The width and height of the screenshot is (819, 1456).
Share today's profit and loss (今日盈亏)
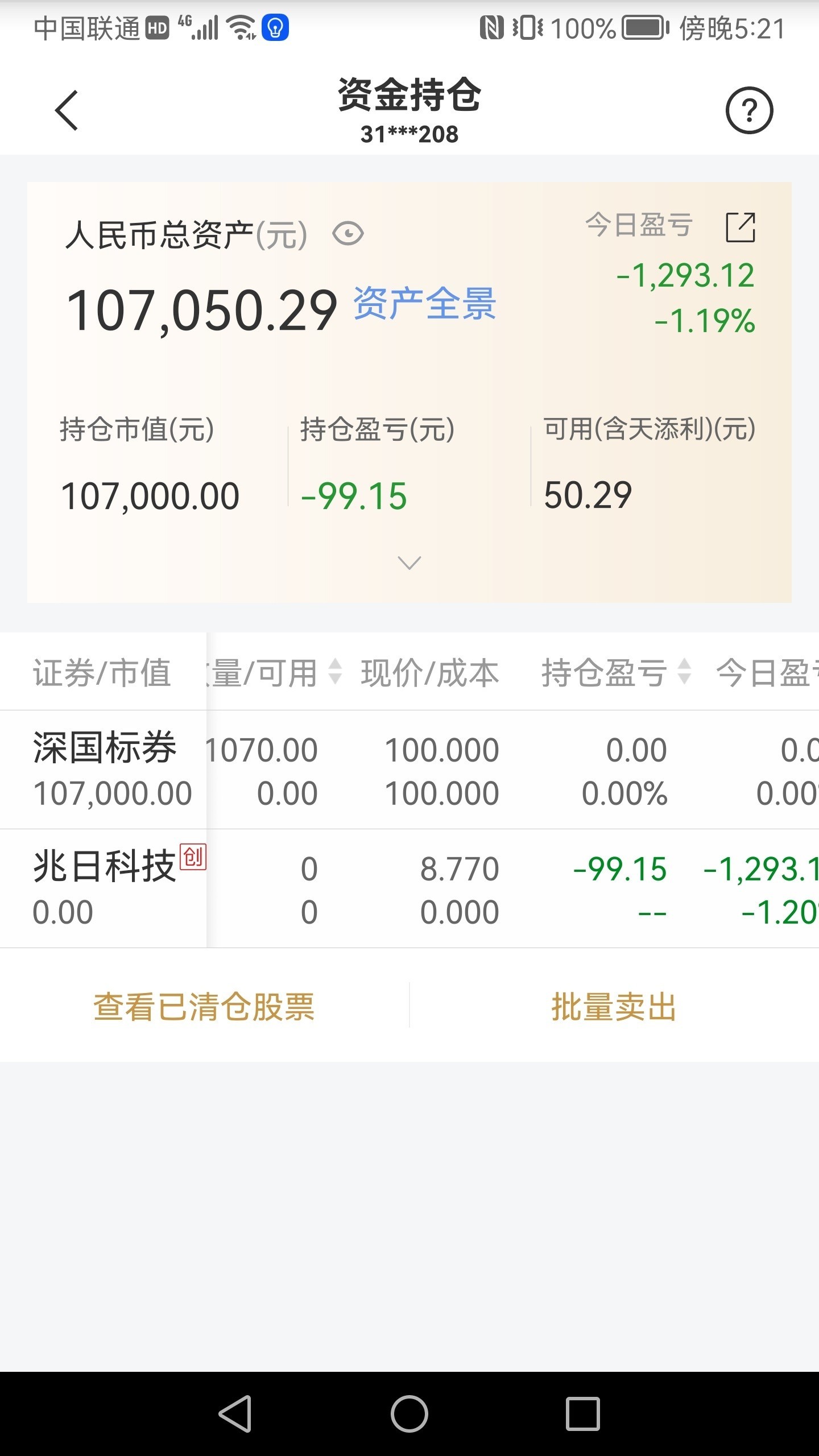(x=741, y=227)
